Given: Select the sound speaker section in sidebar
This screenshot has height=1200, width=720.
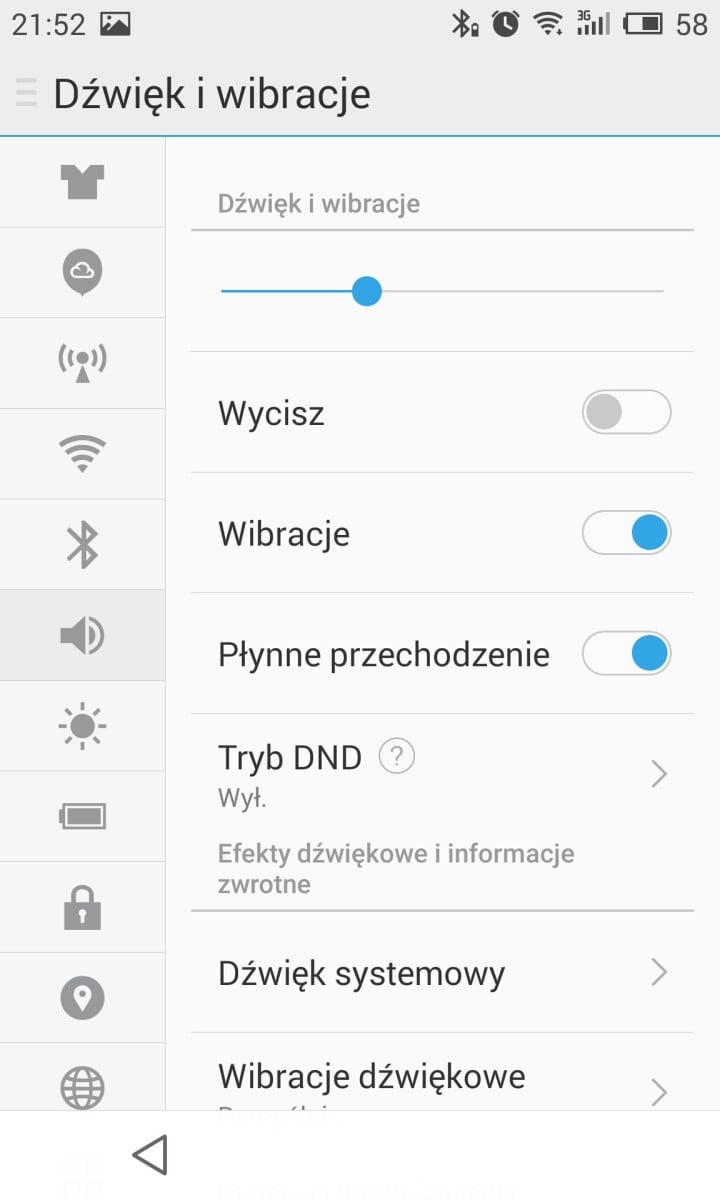Looking at the screenshot, I should (82, 635).
